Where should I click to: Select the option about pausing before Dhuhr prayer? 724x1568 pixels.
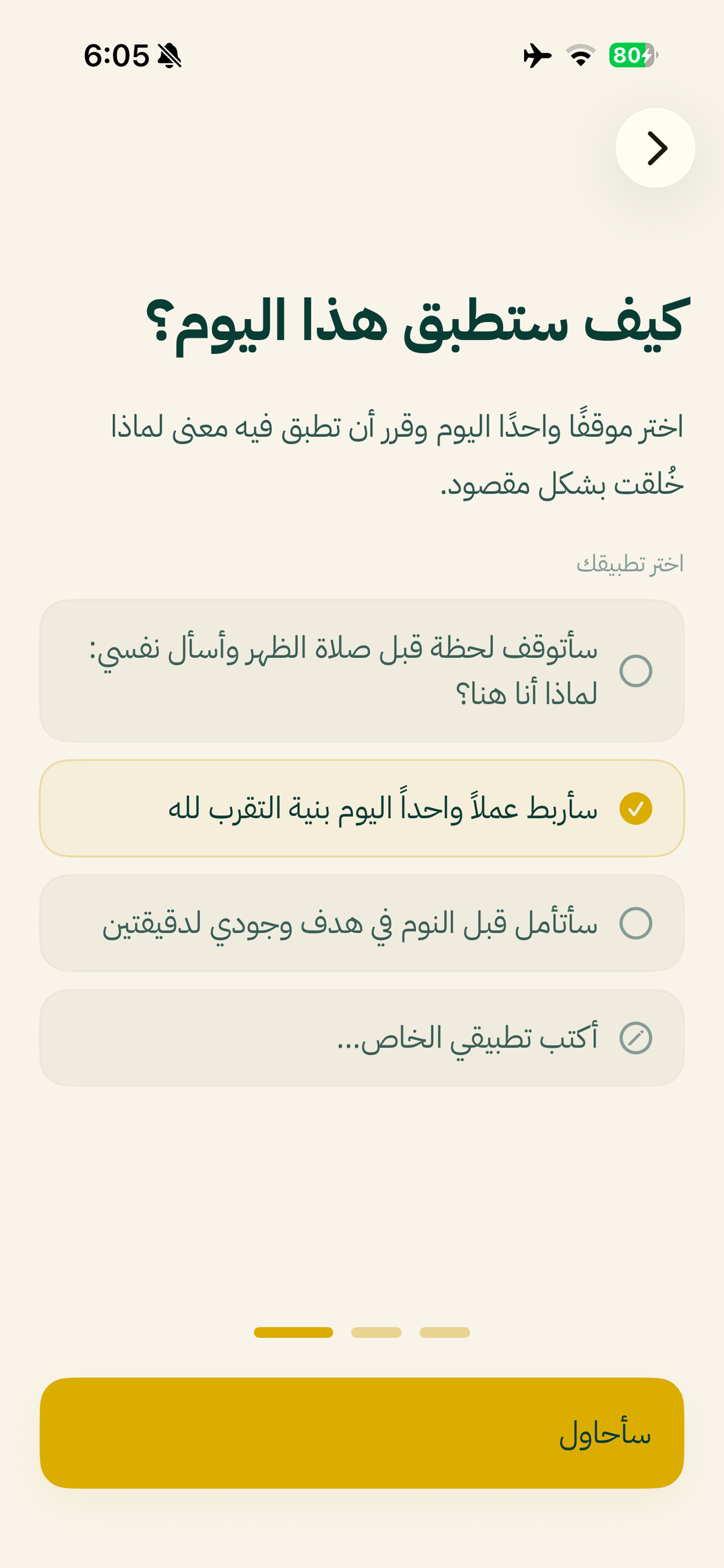pos(362,670)
